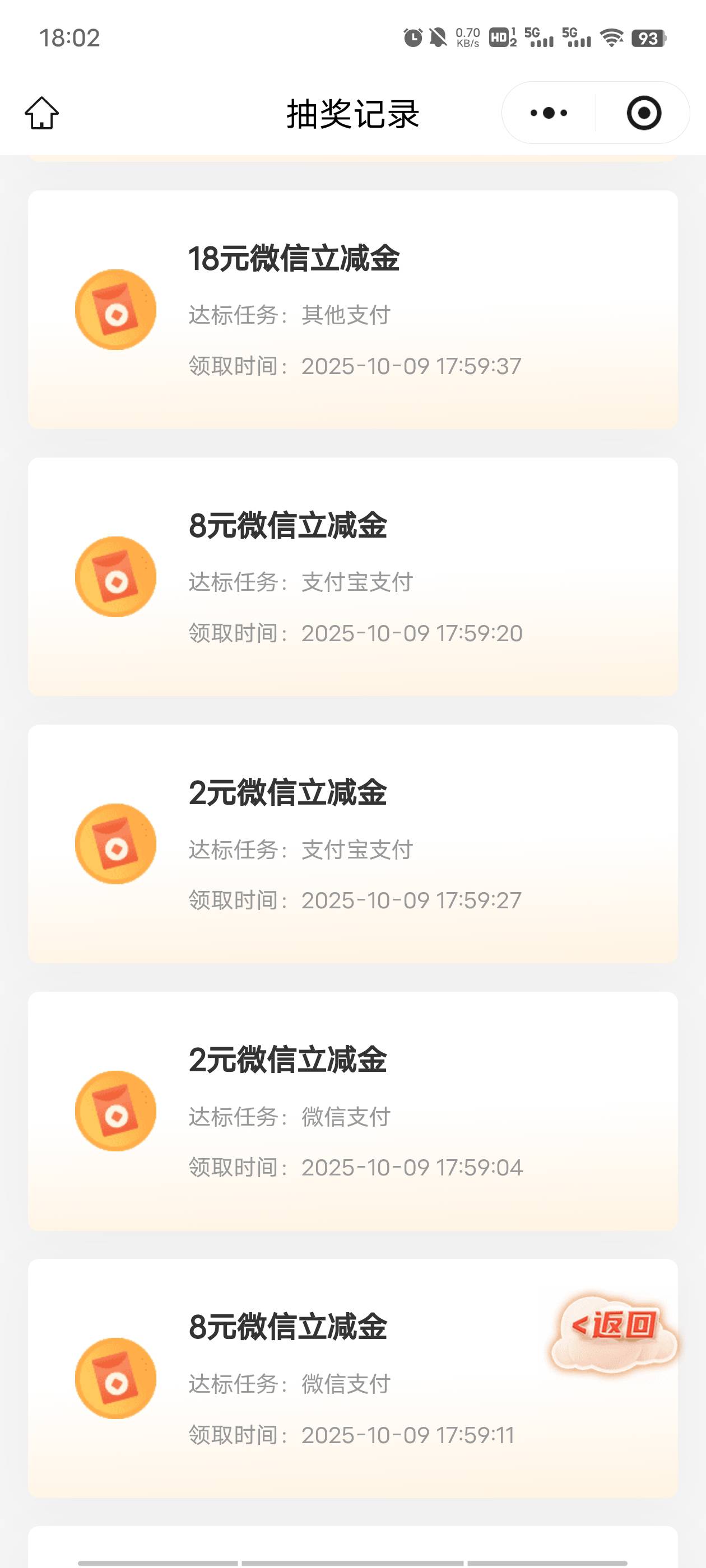Tap the floating 返回 back button
The width and height of the screenshot is (706, 1568).
(614, 1333)
